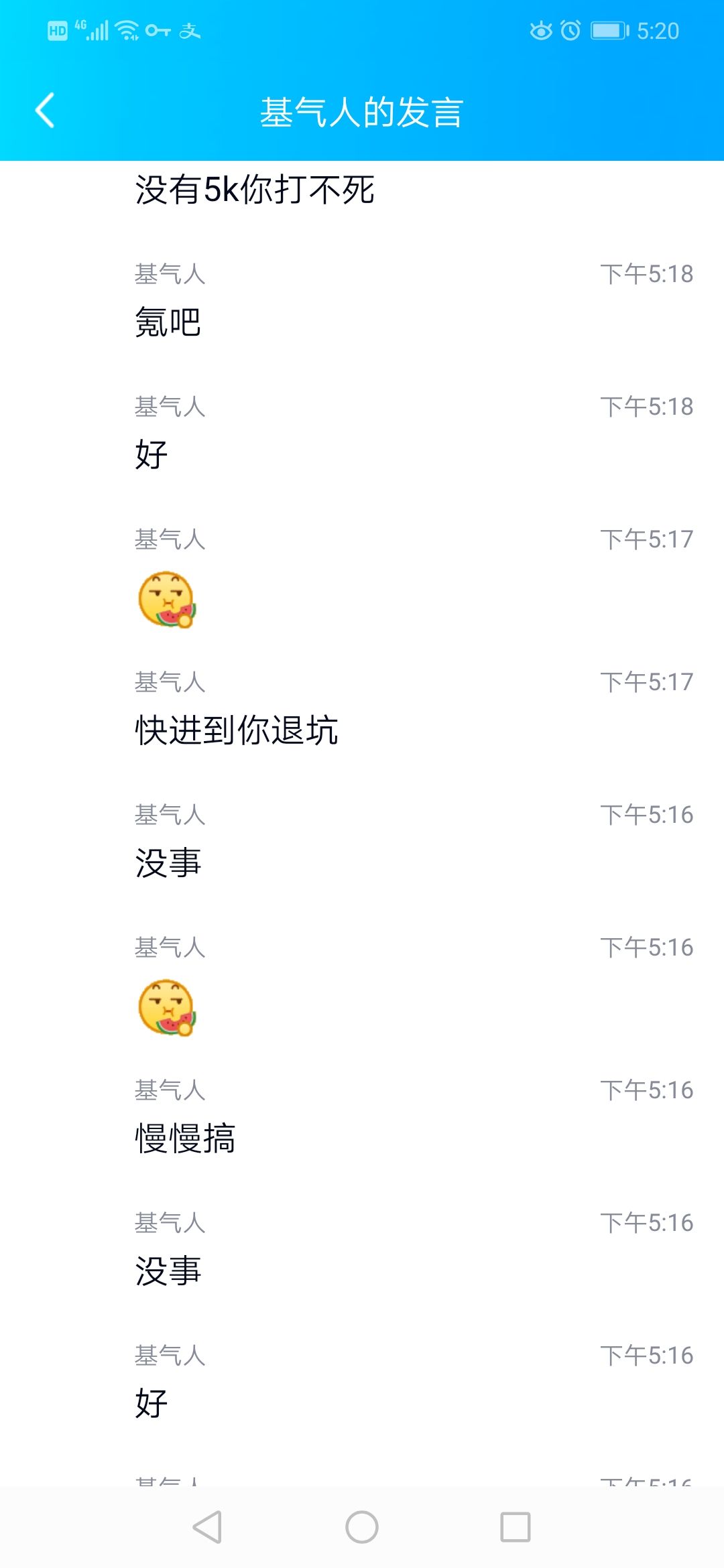The width and height of the screenshot is (724, 1568).
Task: Open the recent apps view
Action: 515,1527
